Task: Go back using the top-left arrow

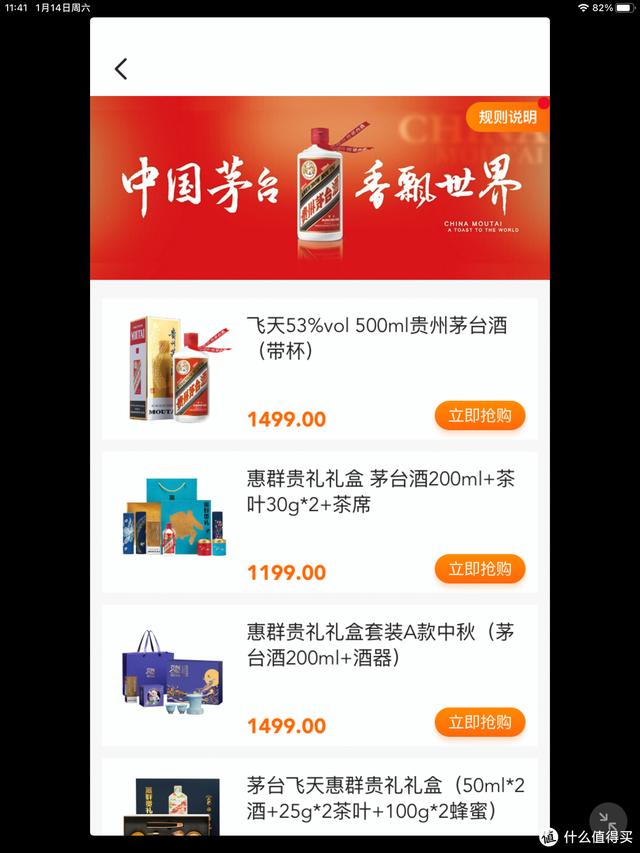Action: tap(121, 69)
